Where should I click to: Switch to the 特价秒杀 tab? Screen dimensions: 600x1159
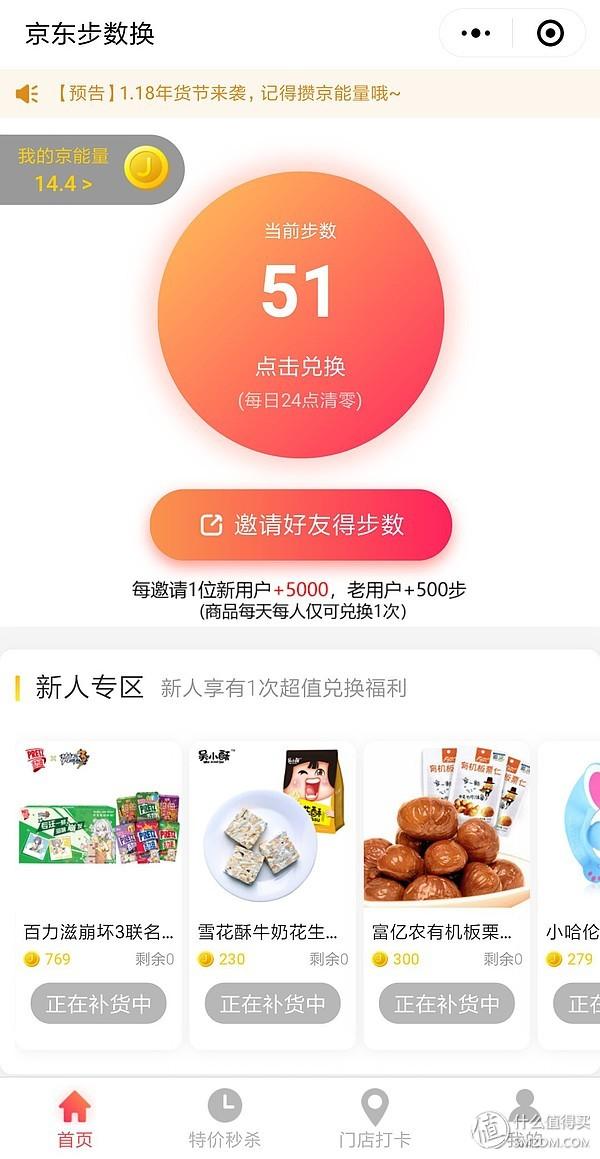(225, 1118)
